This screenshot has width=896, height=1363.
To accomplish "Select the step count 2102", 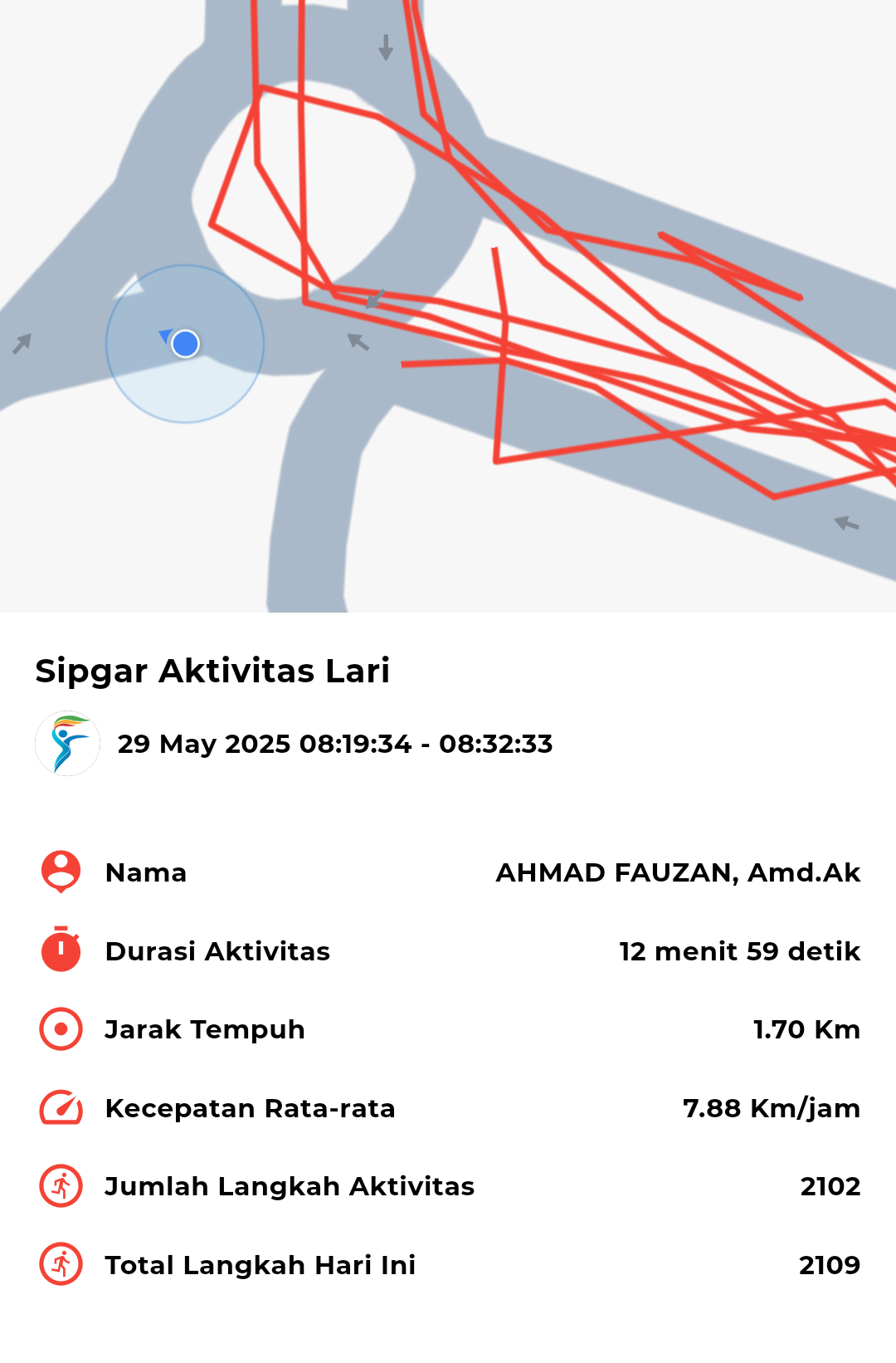I will (830, 1186).
